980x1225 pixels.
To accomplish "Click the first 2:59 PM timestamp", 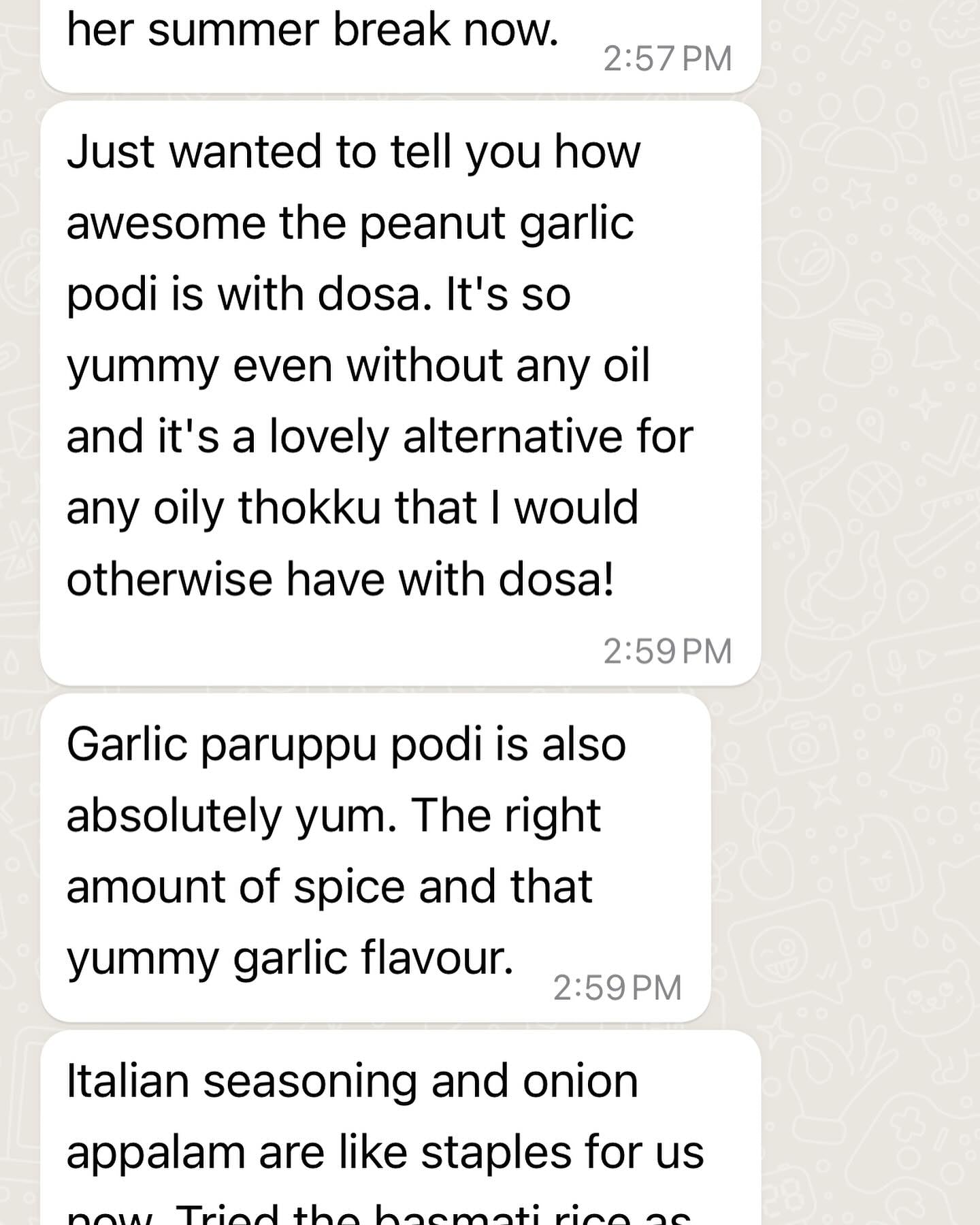I will pyautogui.click(x=667, y=650).
